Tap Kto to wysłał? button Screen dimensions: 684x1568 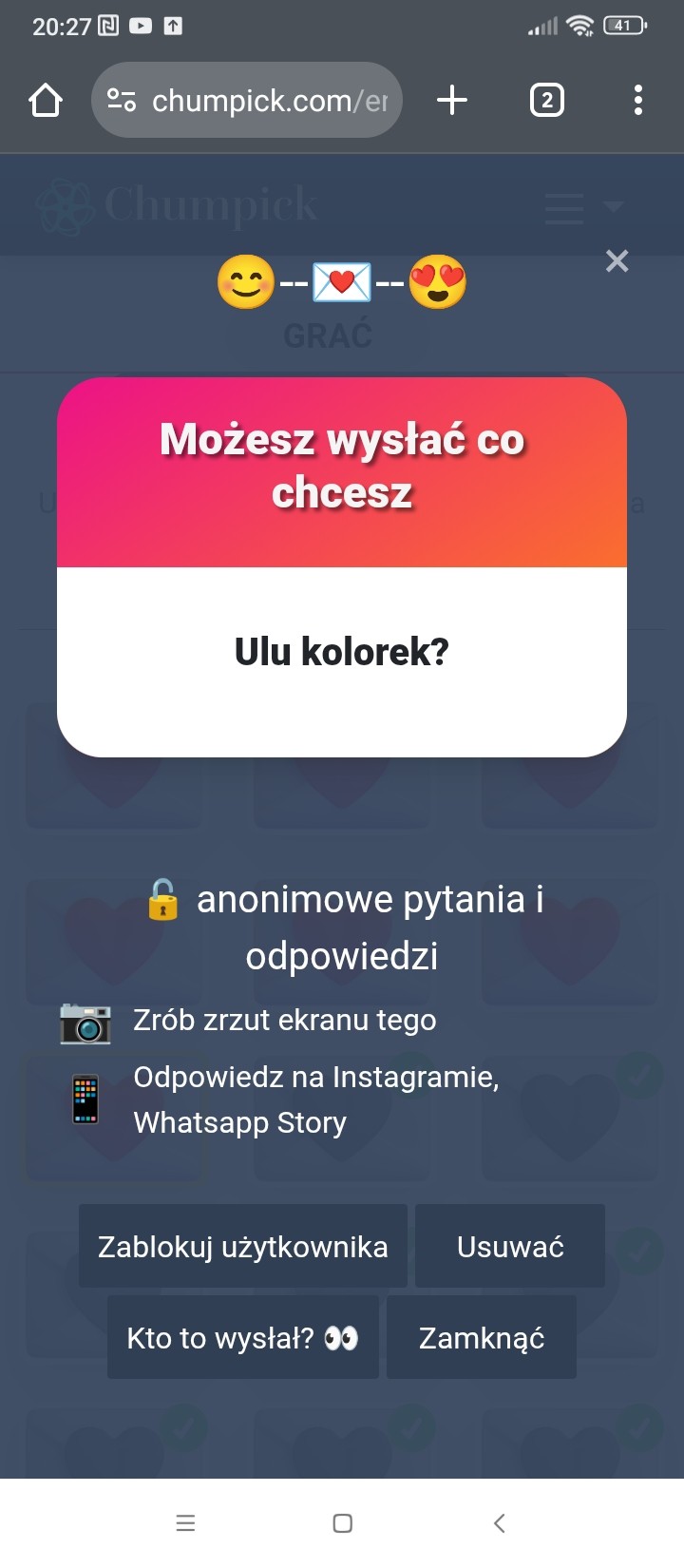click(243, 1337)
